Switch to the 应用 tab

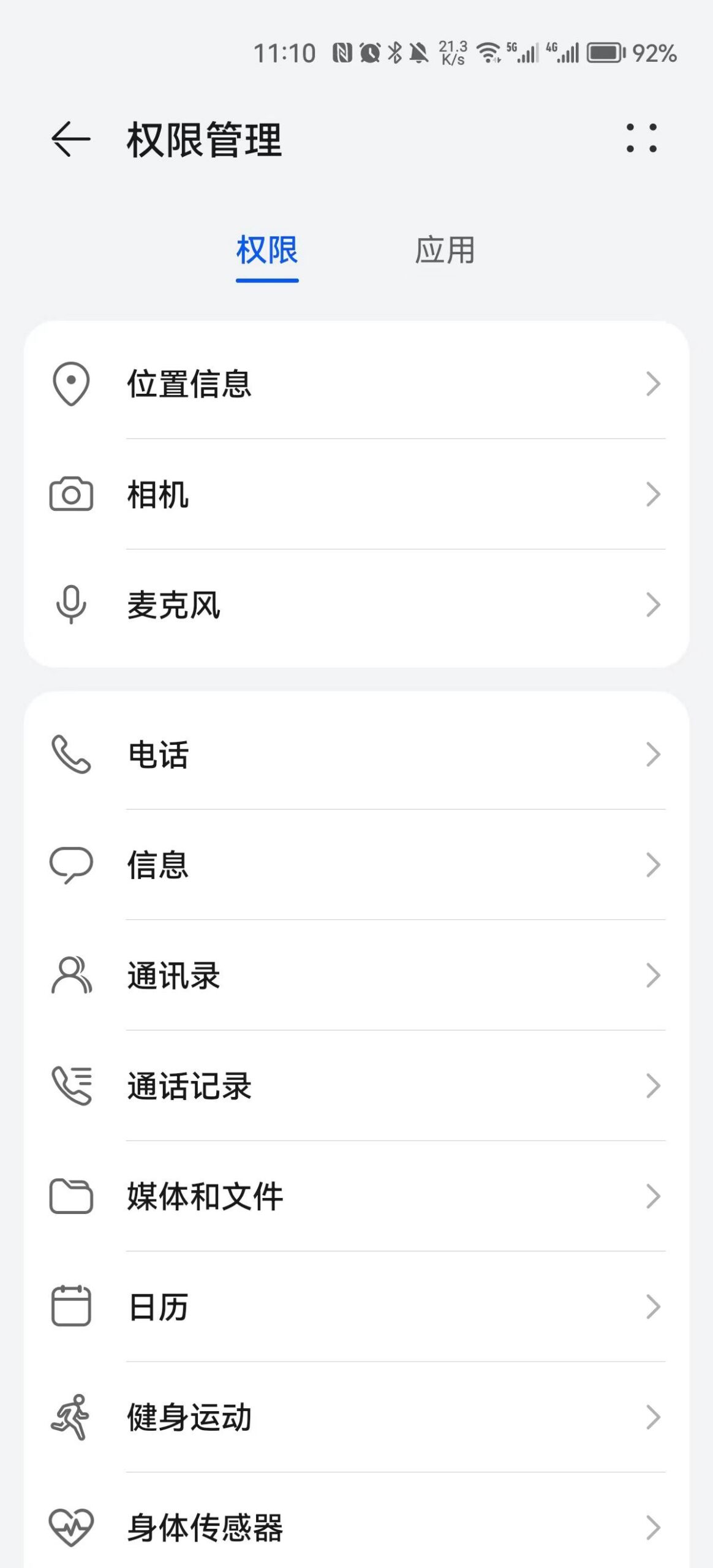[445, 251]
